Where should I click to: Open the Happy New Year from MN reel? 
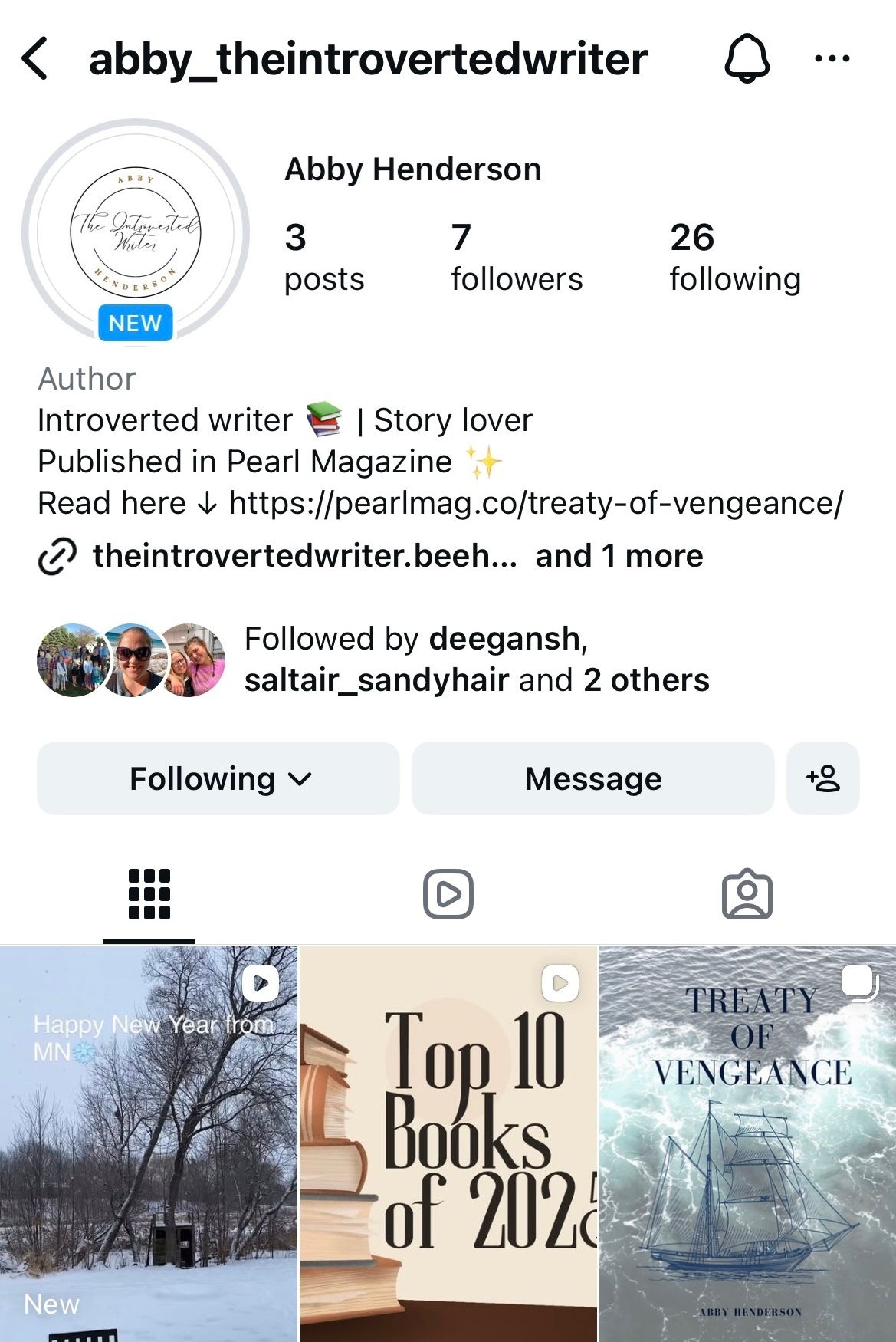point(149,1143)
